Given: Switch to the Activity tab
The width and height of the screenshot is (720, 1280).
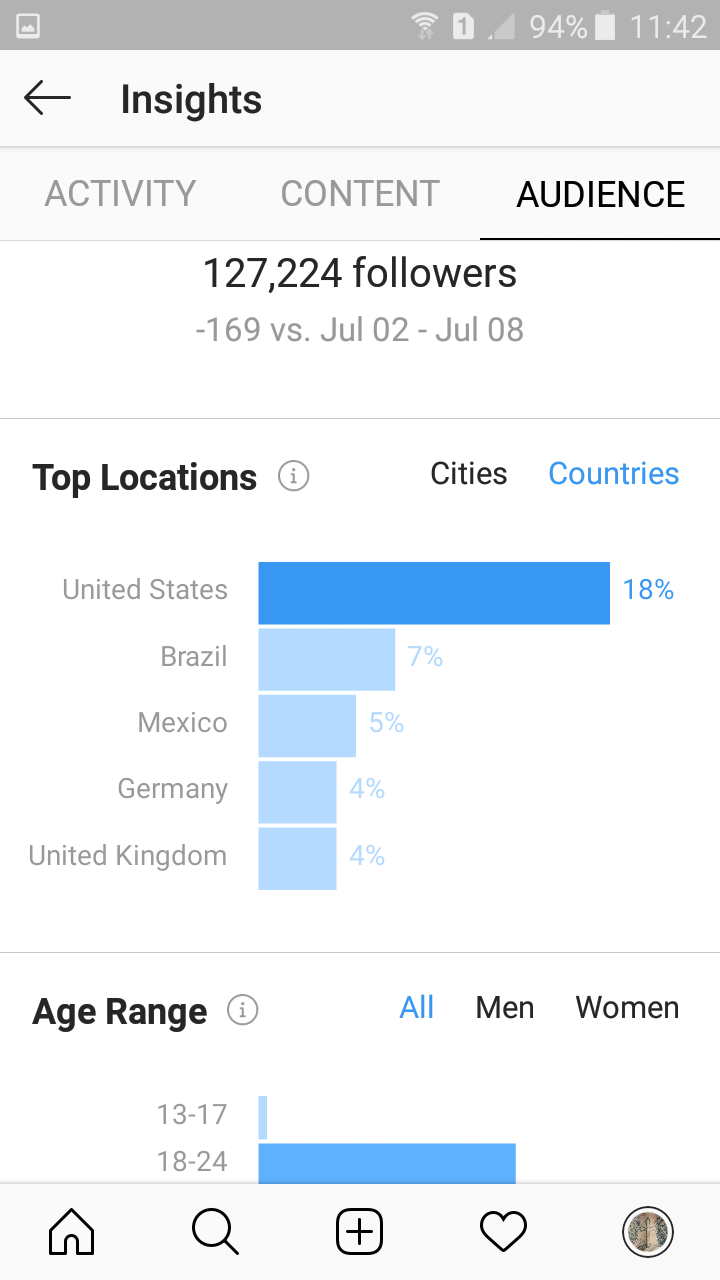Looking at the screenshot, I should click(120, 194).
